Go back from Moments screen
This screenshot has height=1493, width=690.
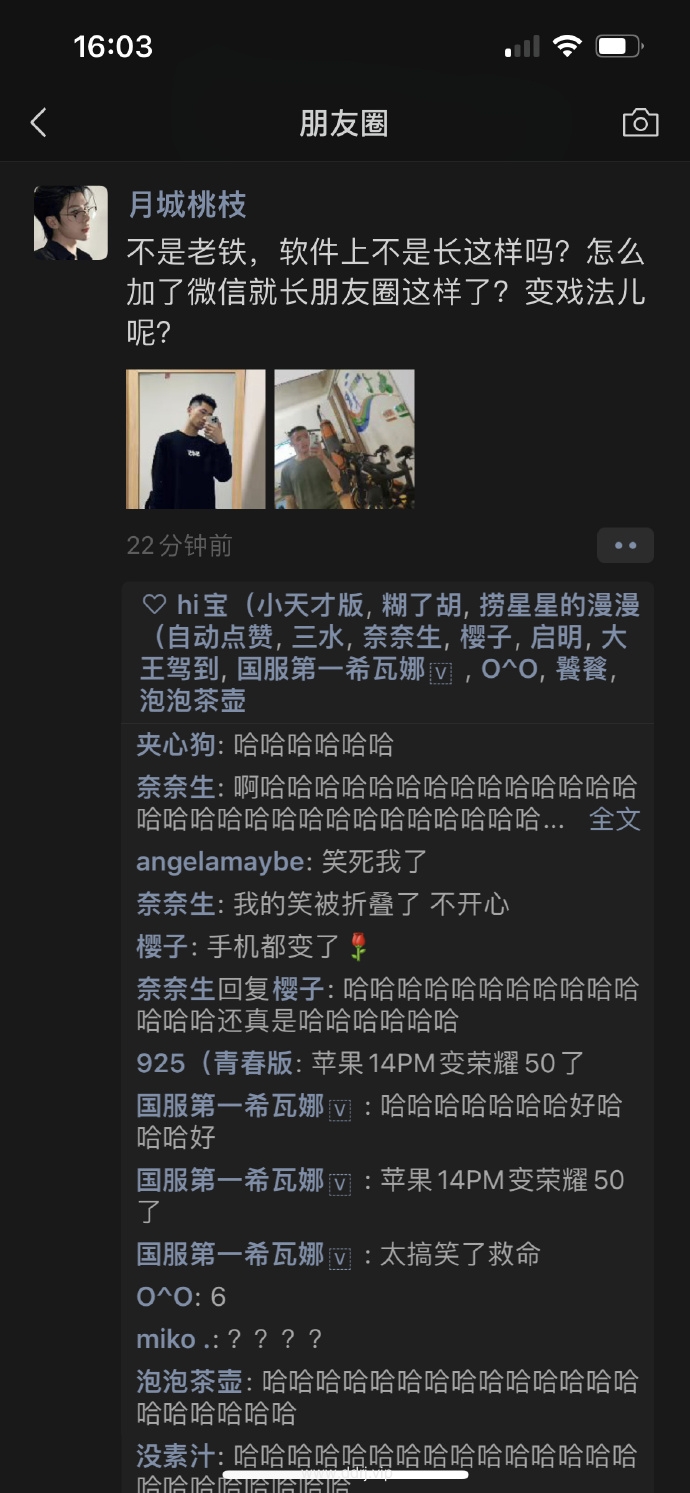coord(39,123)
